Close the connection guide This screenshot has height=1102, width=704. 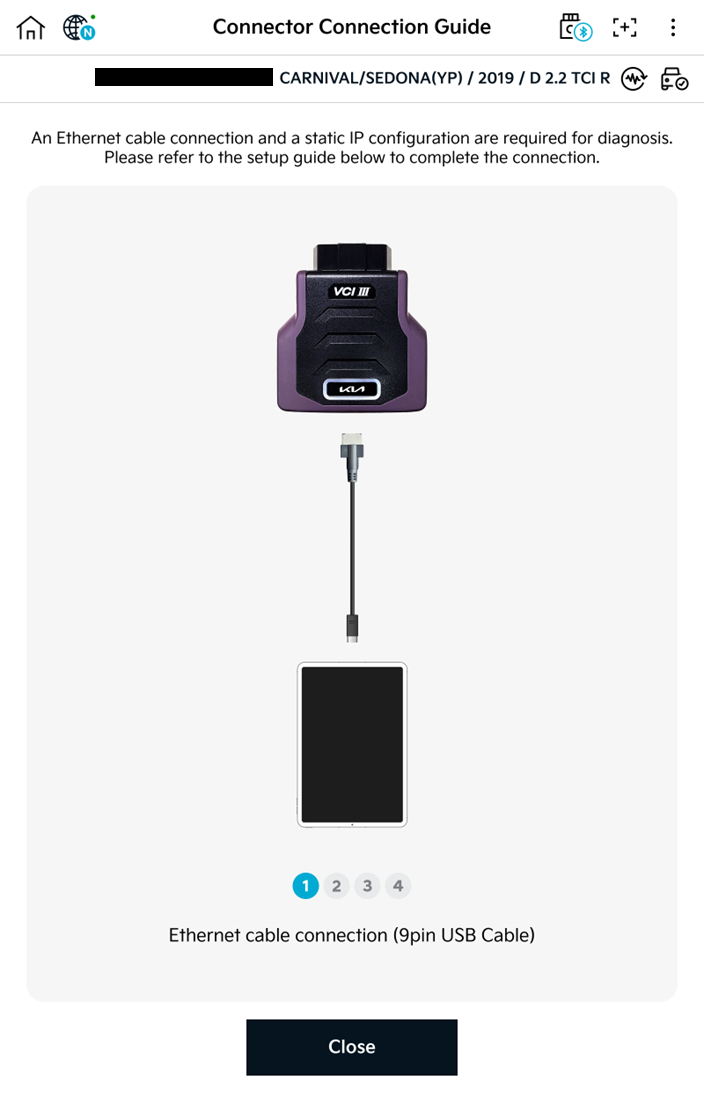352,1047
